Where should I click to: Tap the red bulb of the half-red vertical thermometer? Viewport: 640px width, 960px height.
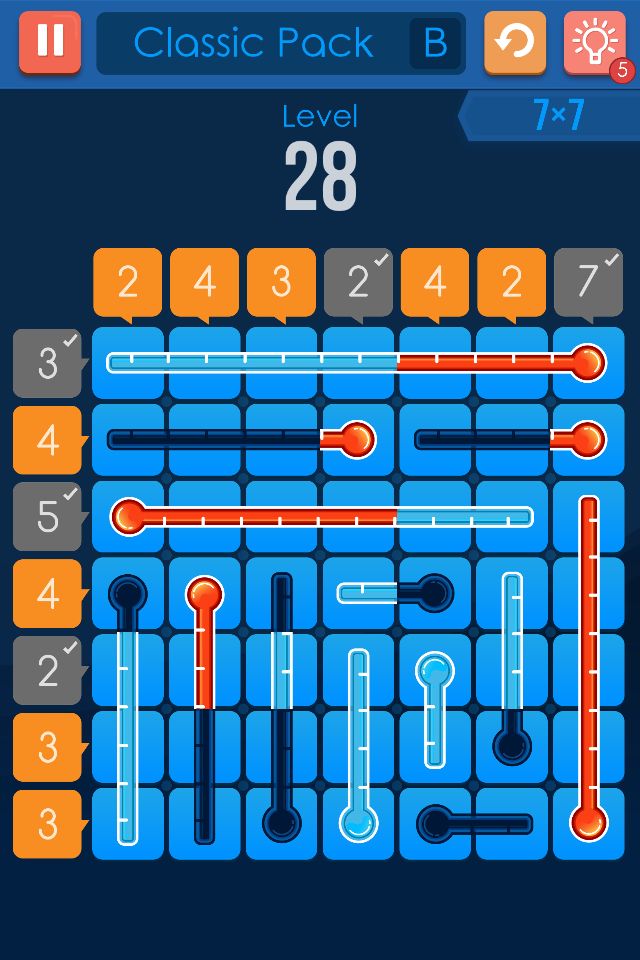point(204,595)
